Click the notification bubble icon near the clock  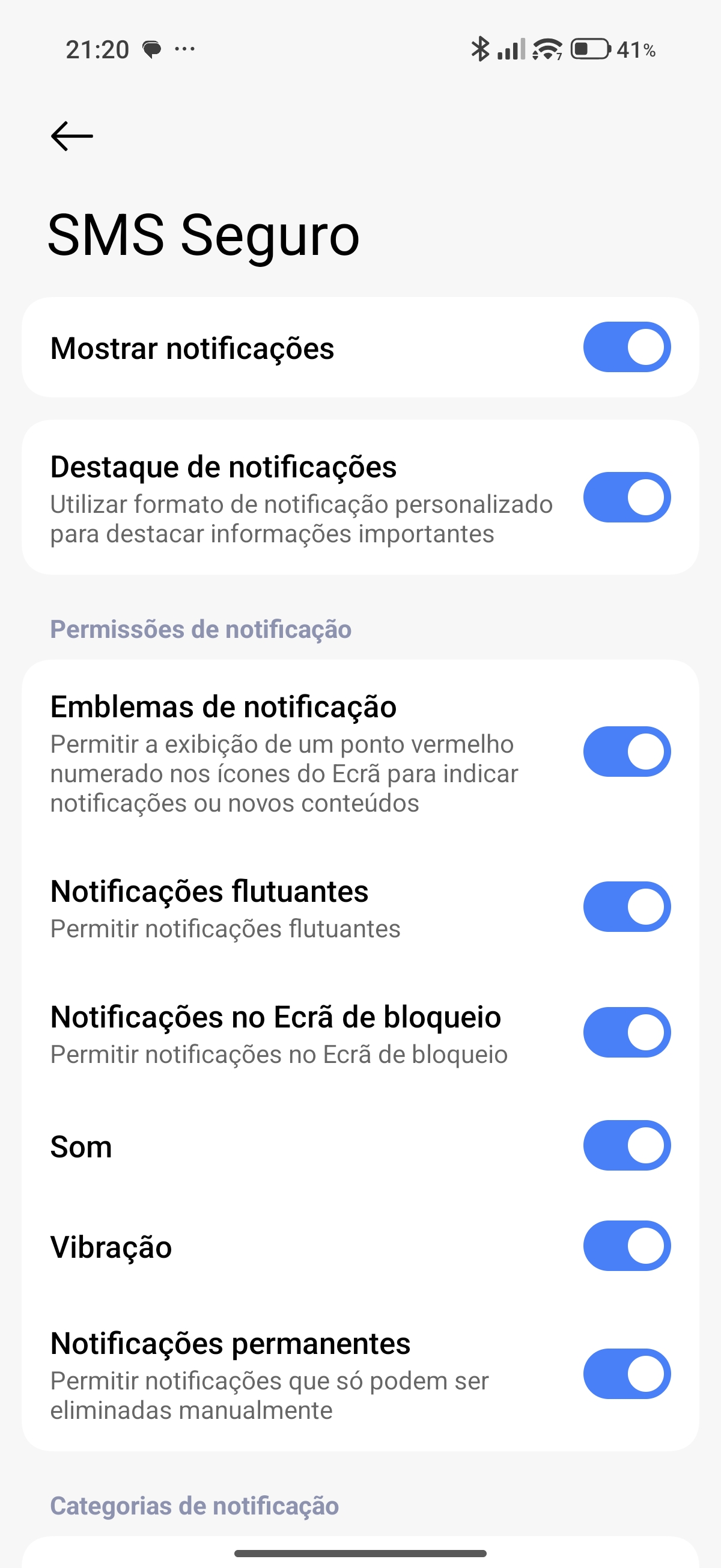pos(151,51)
